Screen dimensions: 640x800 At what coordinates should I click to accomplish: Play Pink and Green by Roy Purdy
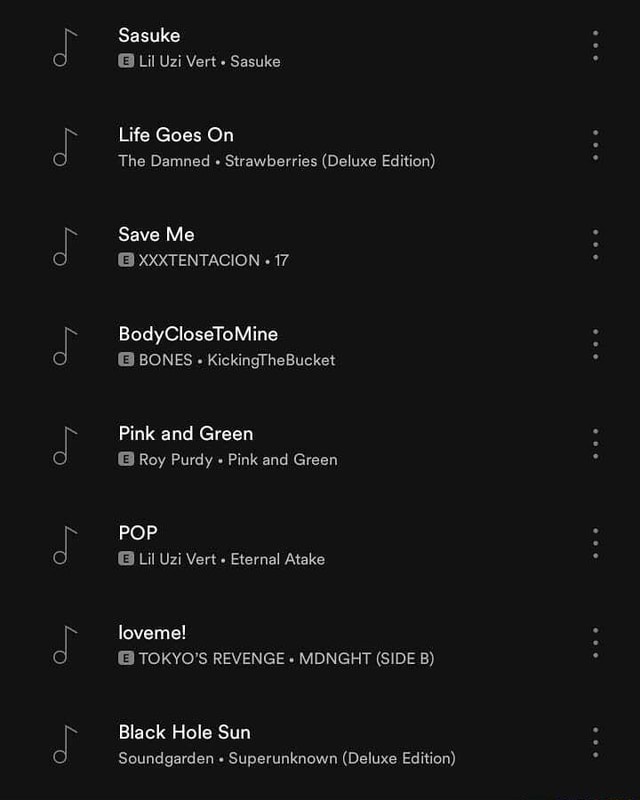coord(185,434)
